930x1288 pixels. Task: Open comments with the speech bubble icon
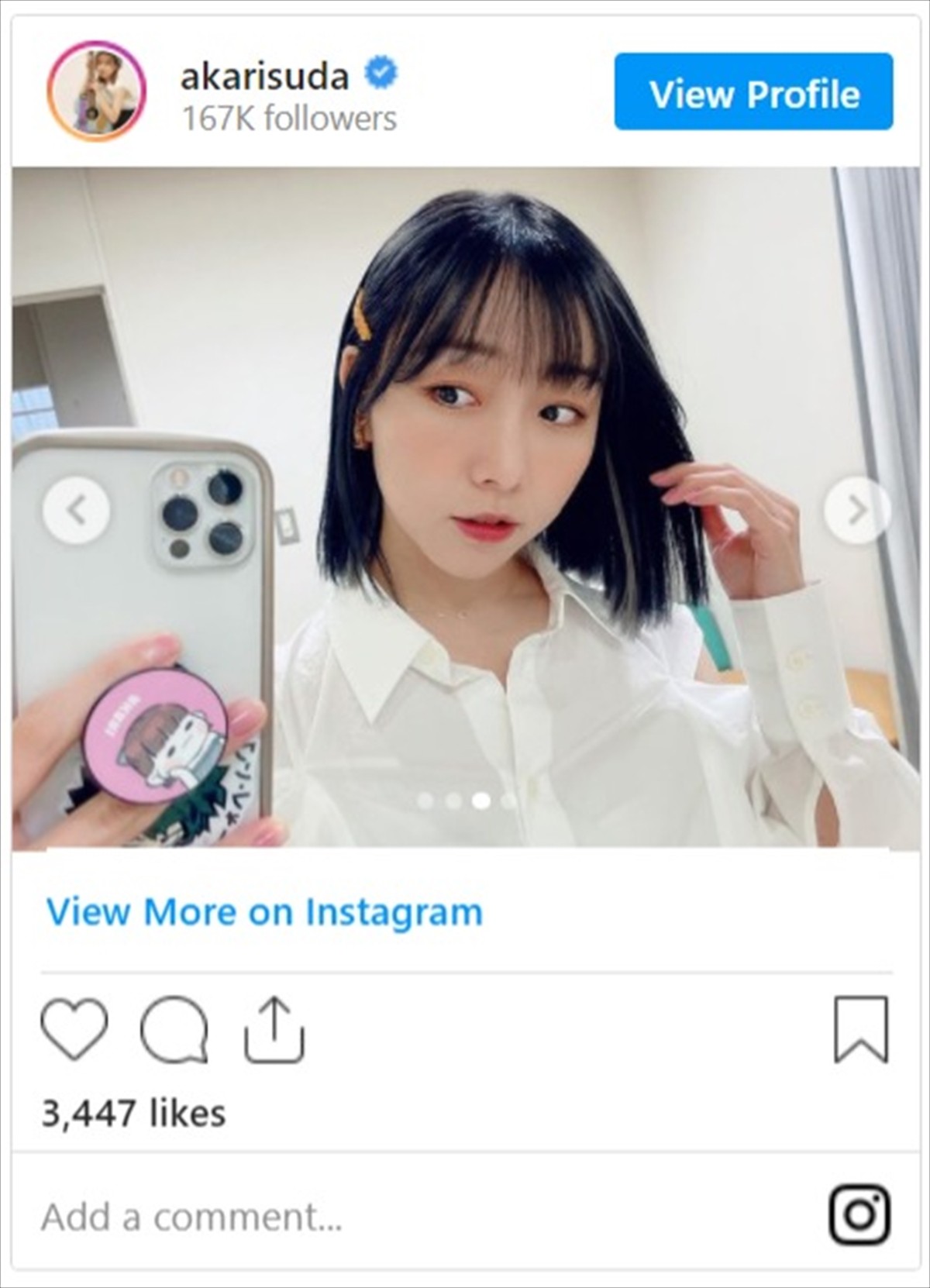(174, 1030)
